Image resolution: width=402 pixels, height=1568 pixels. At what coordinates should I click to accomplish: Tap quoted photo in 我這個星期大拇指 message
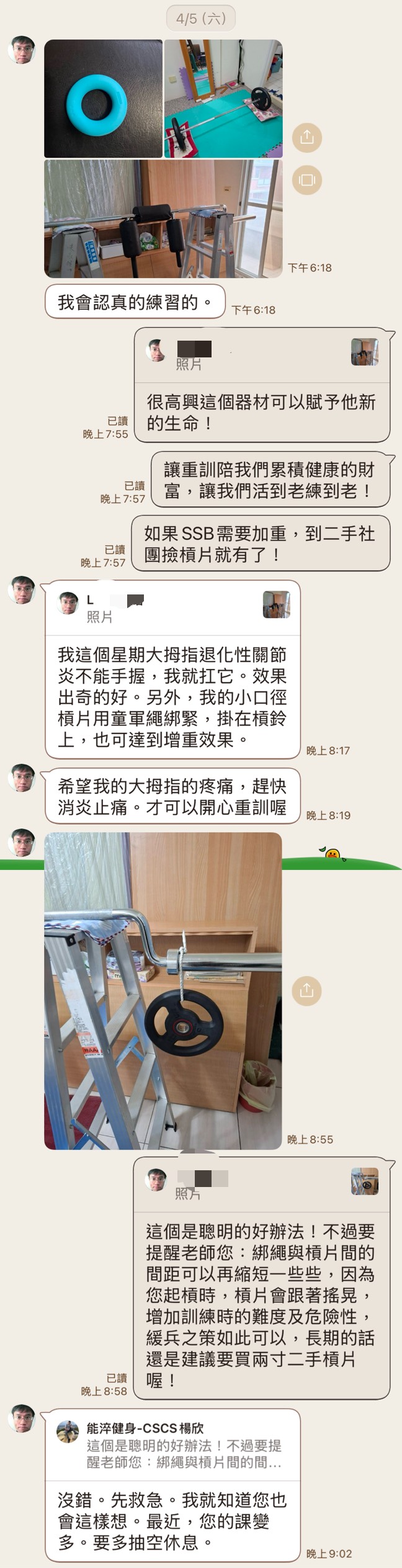[x=276, y=604]
